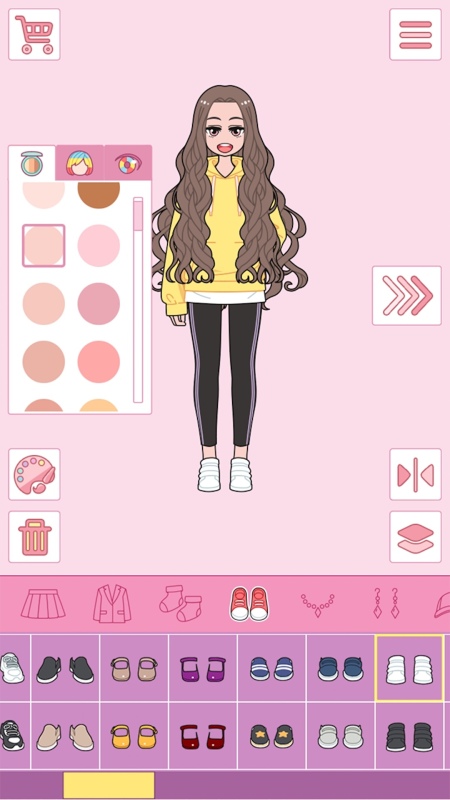Screen dimensions: 450x800
Task: Choose the jacket category
Action: tap(112, 604)
